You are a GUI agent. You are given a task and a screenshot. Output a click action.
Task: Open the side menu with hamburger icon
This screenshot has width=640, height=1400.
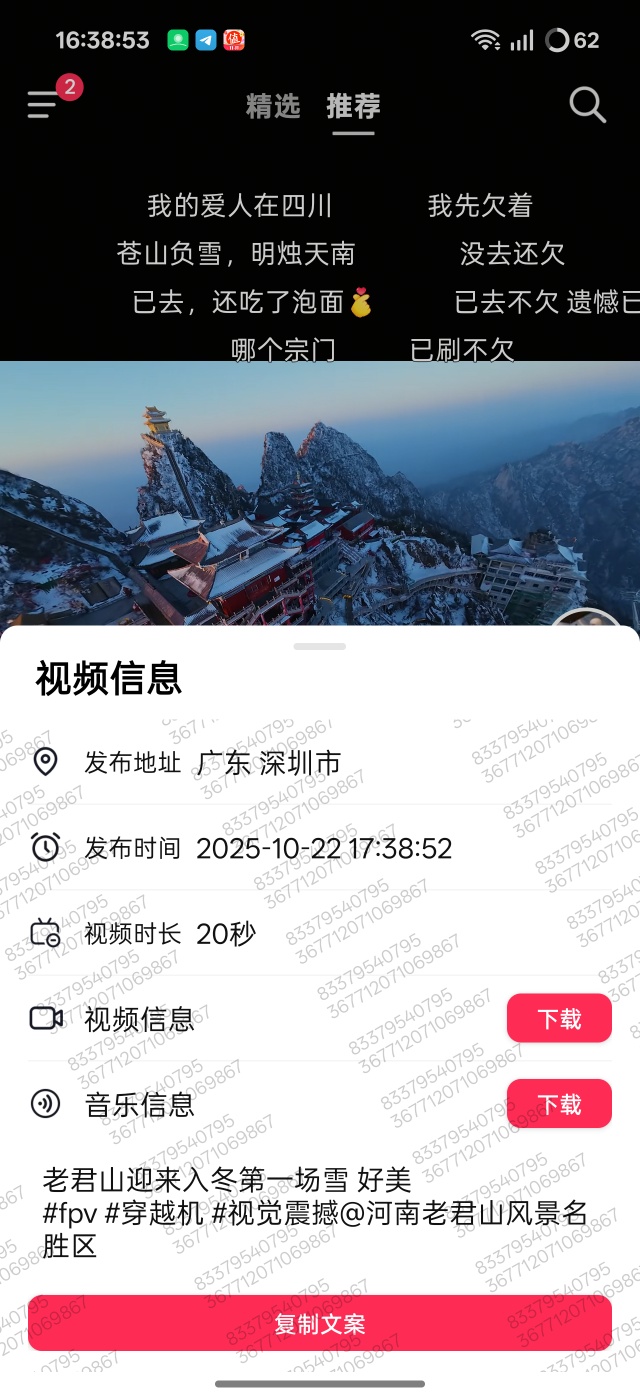click(43, 104)
